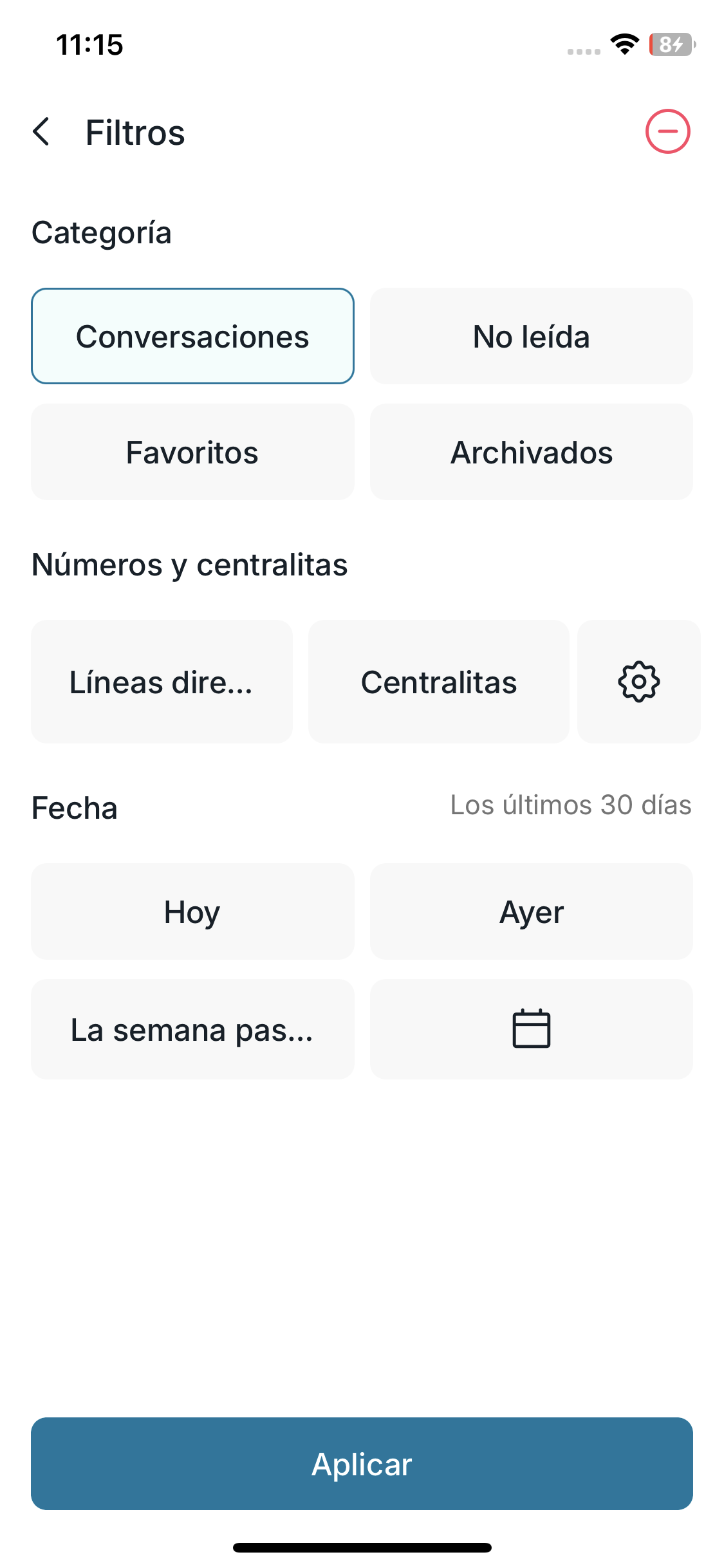Choose La semana pasada date range

192,1029
